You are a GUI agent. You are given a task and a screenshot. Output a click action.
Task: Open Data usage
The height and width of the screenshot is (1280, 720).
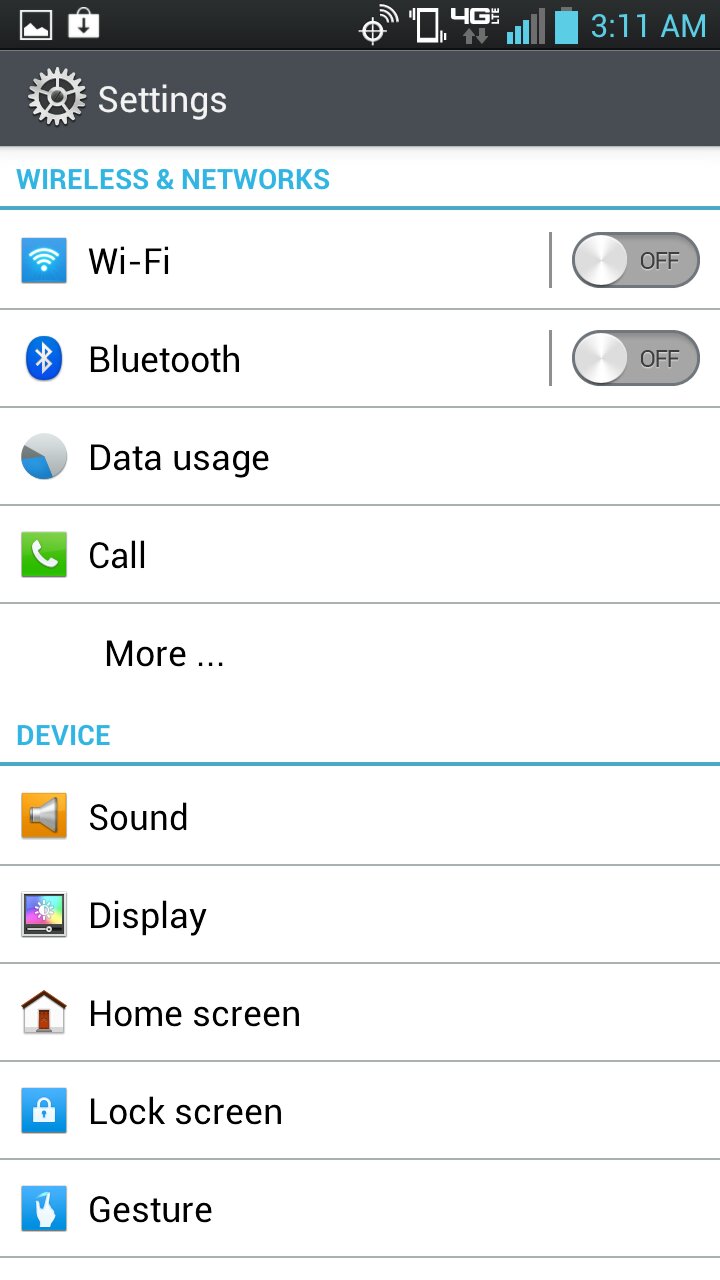point(360,457)
